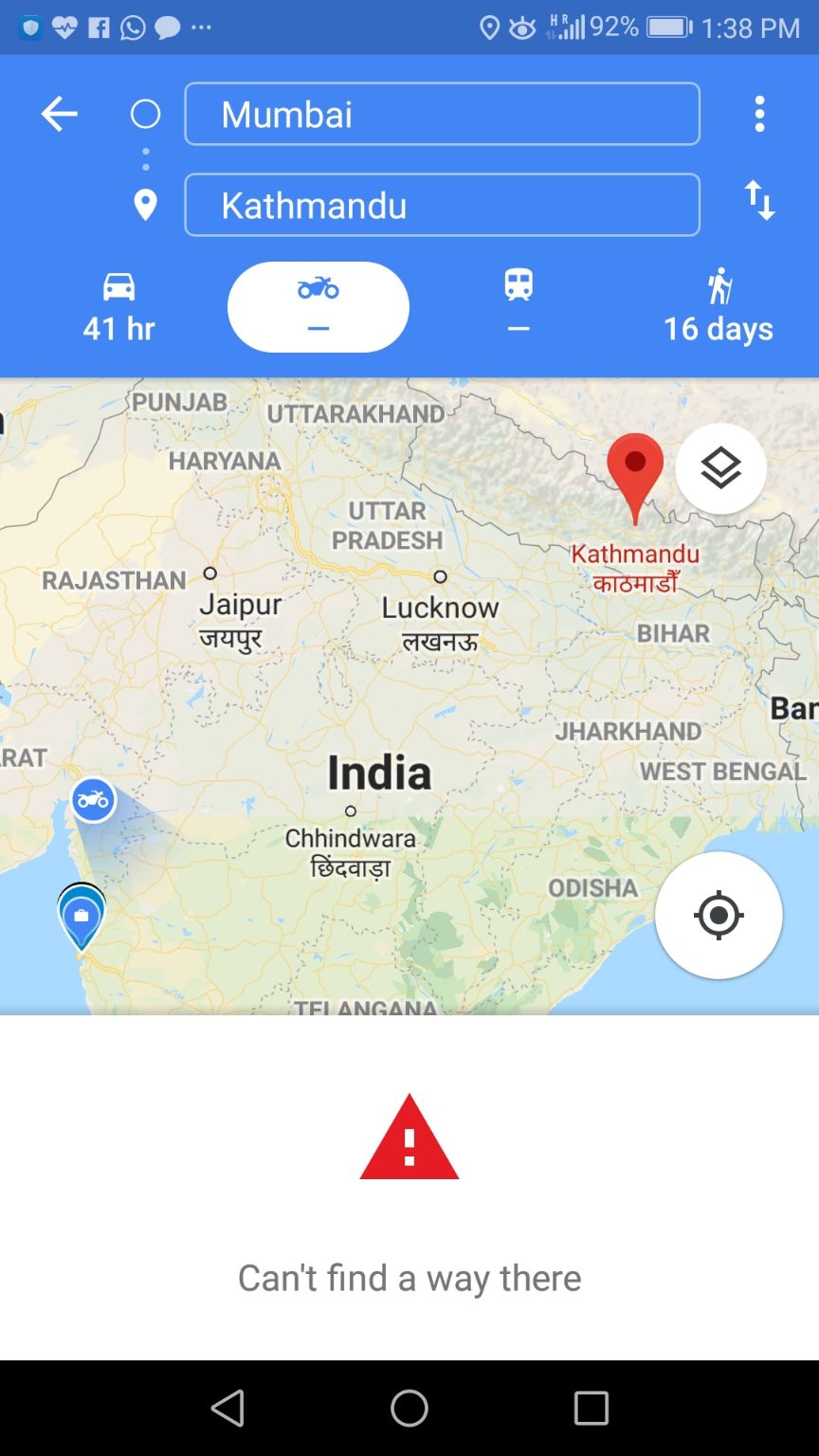The width and height of the screenshot is (819, 1456).
Task: Edit the Kathmandu destination field
Action: (x=442, y=205)
